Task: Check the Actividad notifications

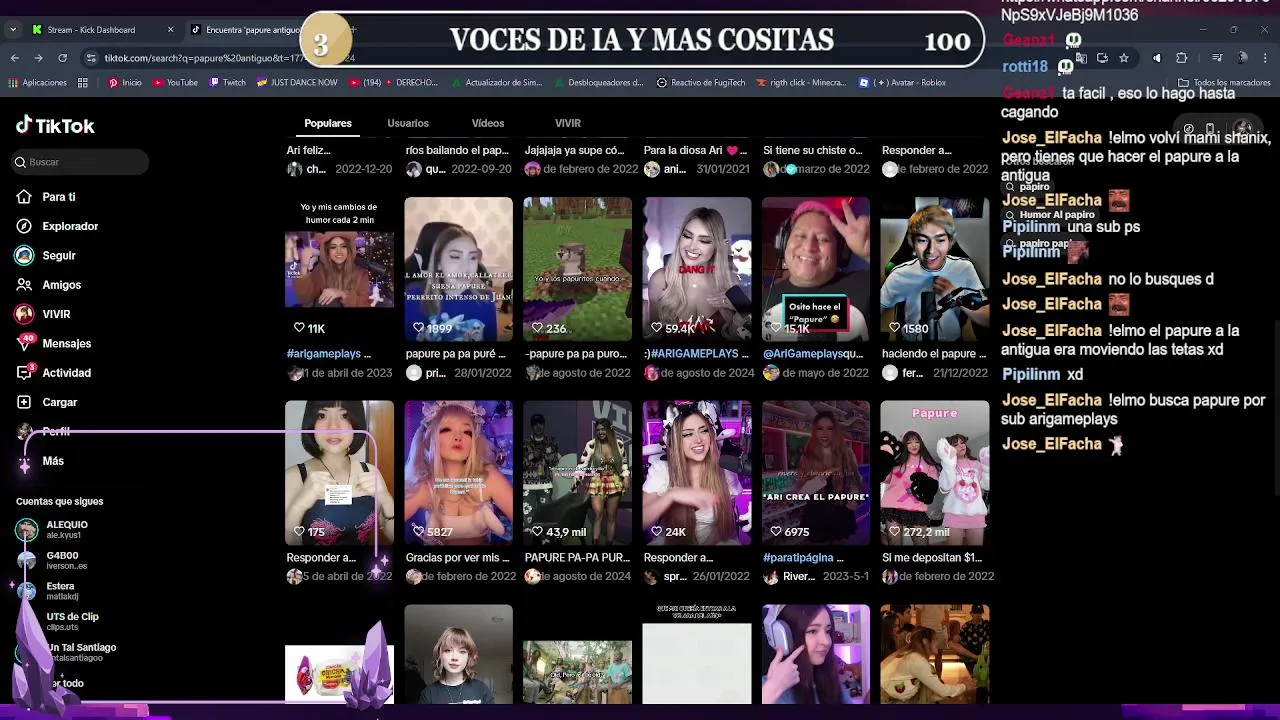Action: tap(66, 373)
